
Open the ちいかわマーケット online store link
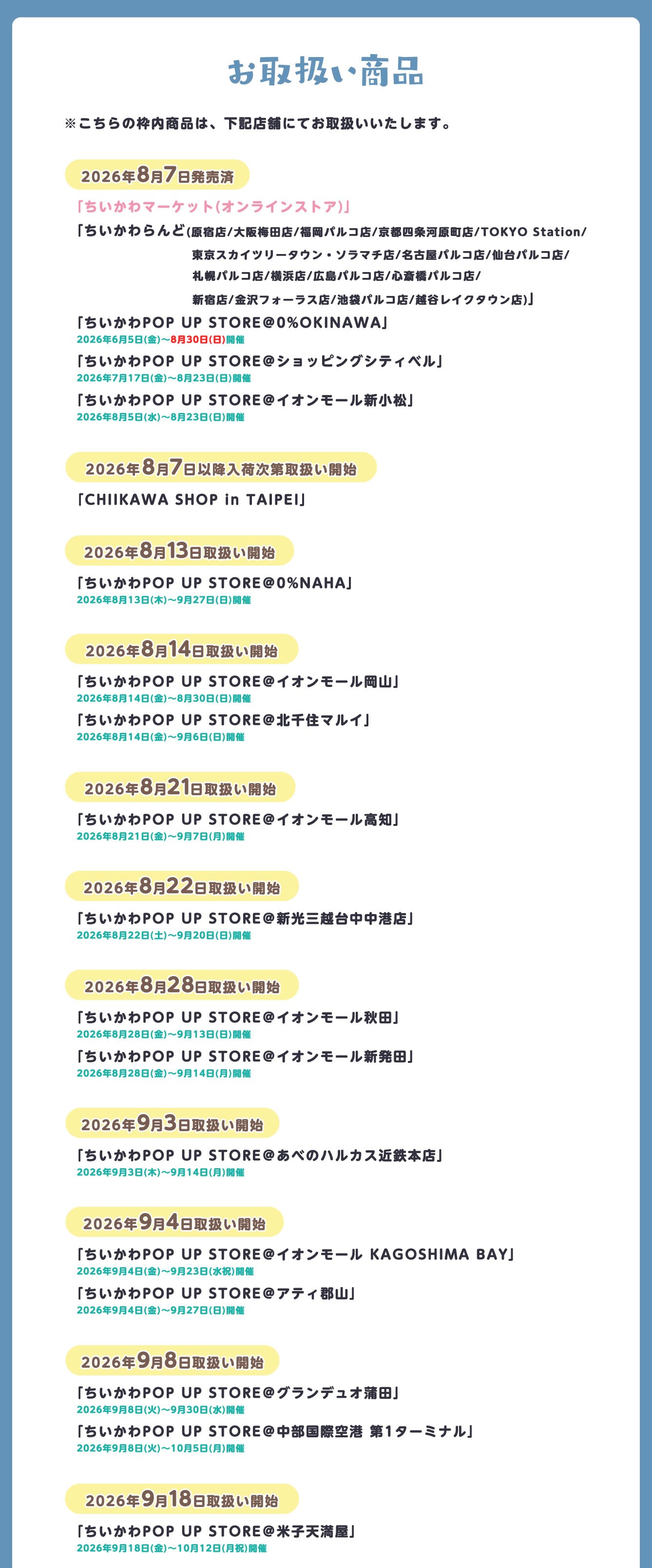pos(213,207)
